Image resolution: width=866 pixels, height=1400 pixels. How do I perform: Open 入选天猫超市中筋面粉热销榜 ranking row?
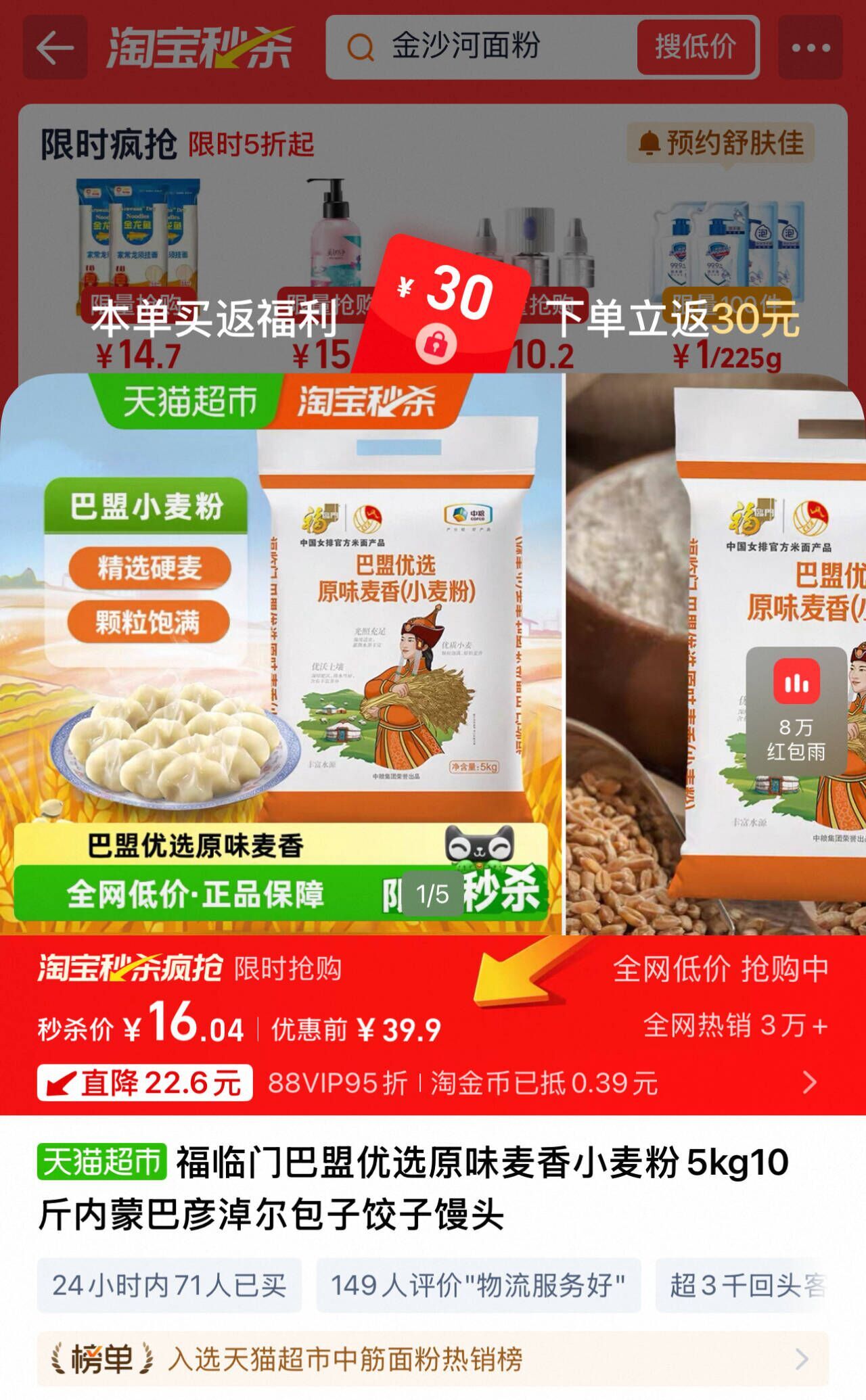433,1358
